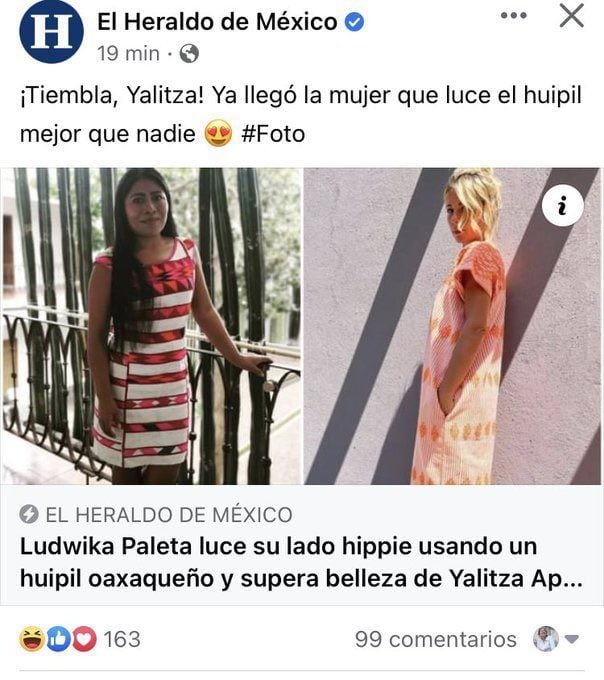
Task: Tap the #Foto hashtag
Action: coord(271,134)
